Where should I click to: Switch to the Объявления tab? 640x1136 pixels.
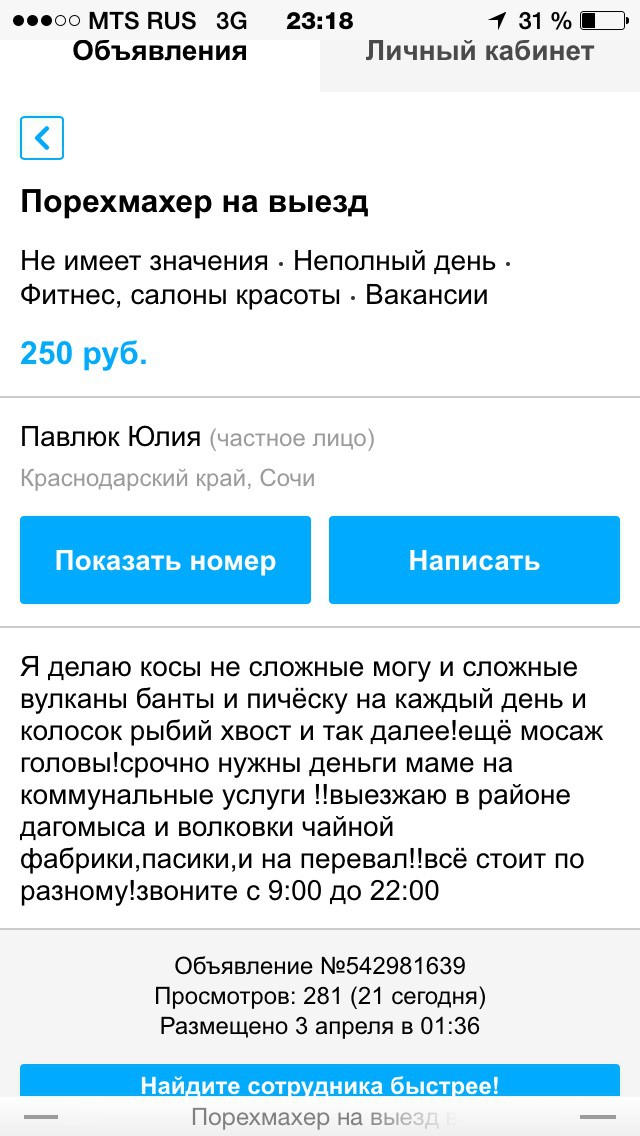(x=160, y=54)
